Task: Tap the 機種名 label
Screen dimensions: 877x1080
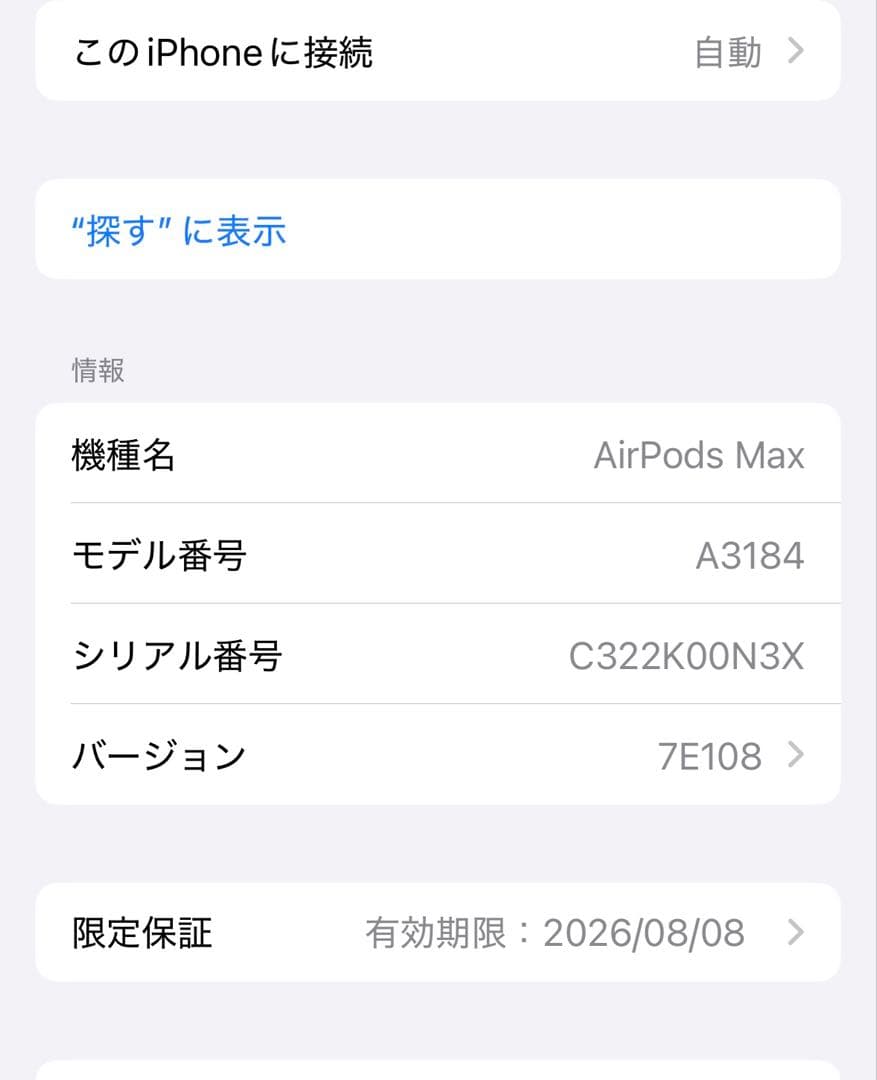Action: [123, 455]
